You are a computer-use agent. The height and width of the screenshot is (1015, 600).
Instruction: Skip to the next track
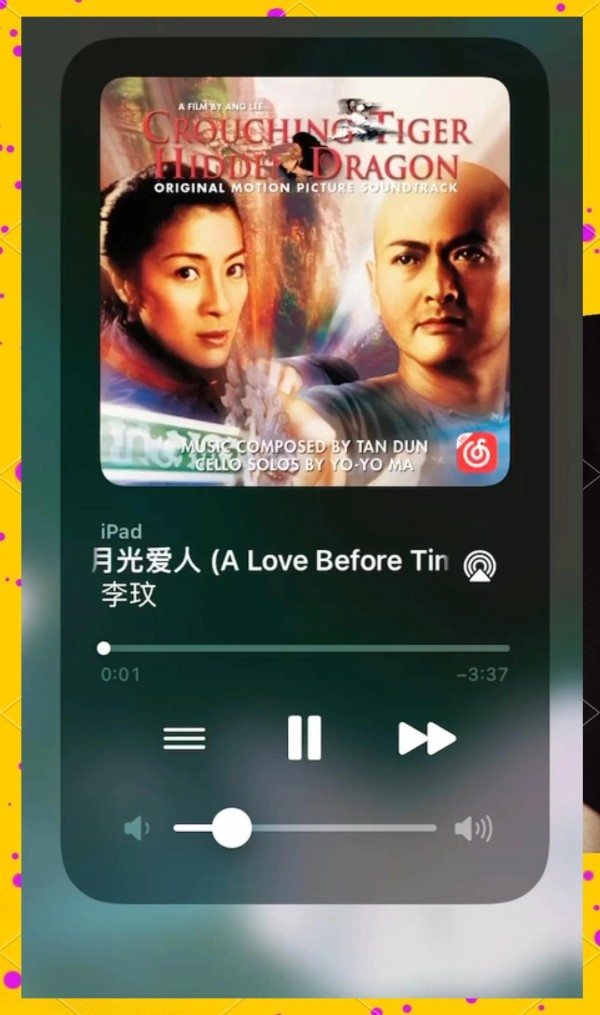[427, 738]
